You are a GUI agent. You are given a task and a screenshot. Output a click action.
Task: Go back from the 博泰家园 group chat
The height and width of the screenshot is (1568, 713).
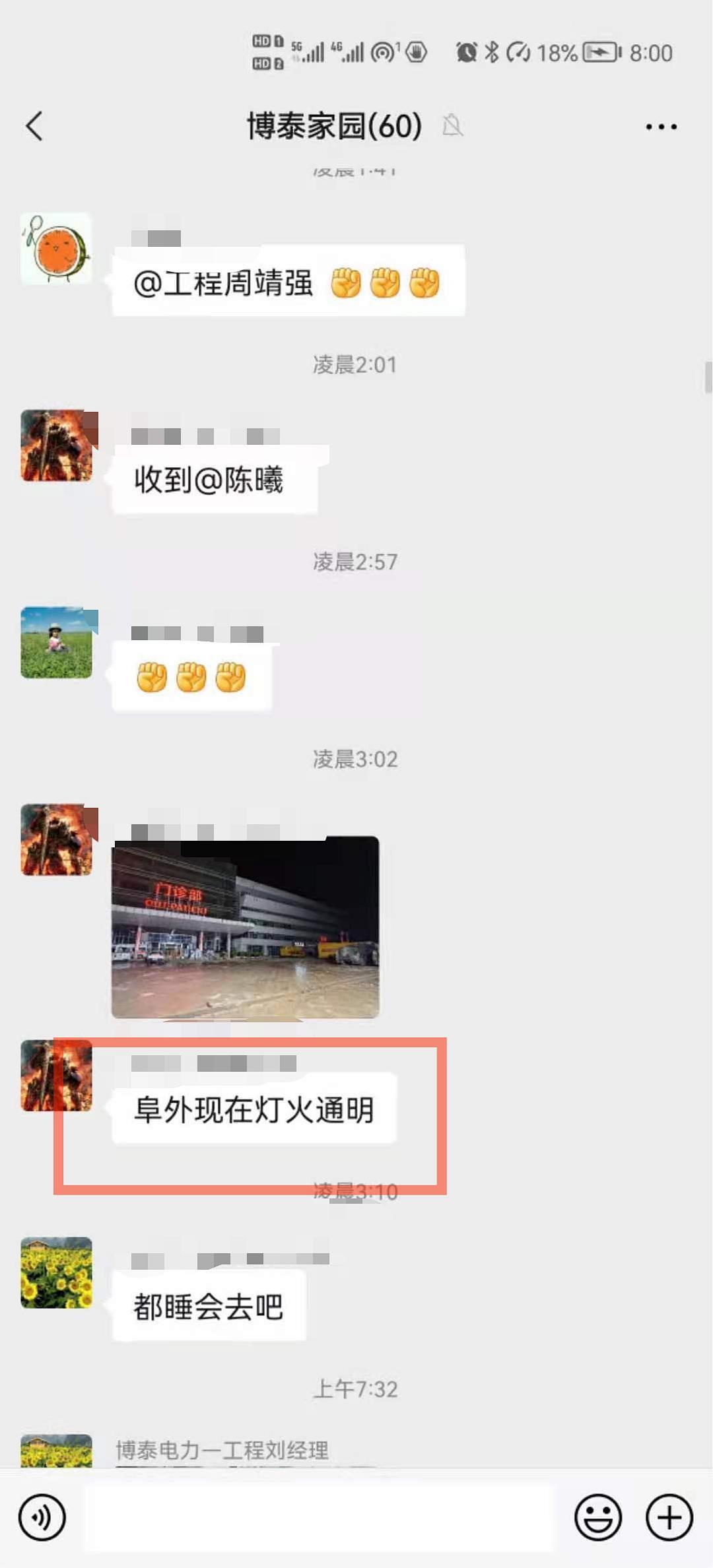click(x=34, y=125)
